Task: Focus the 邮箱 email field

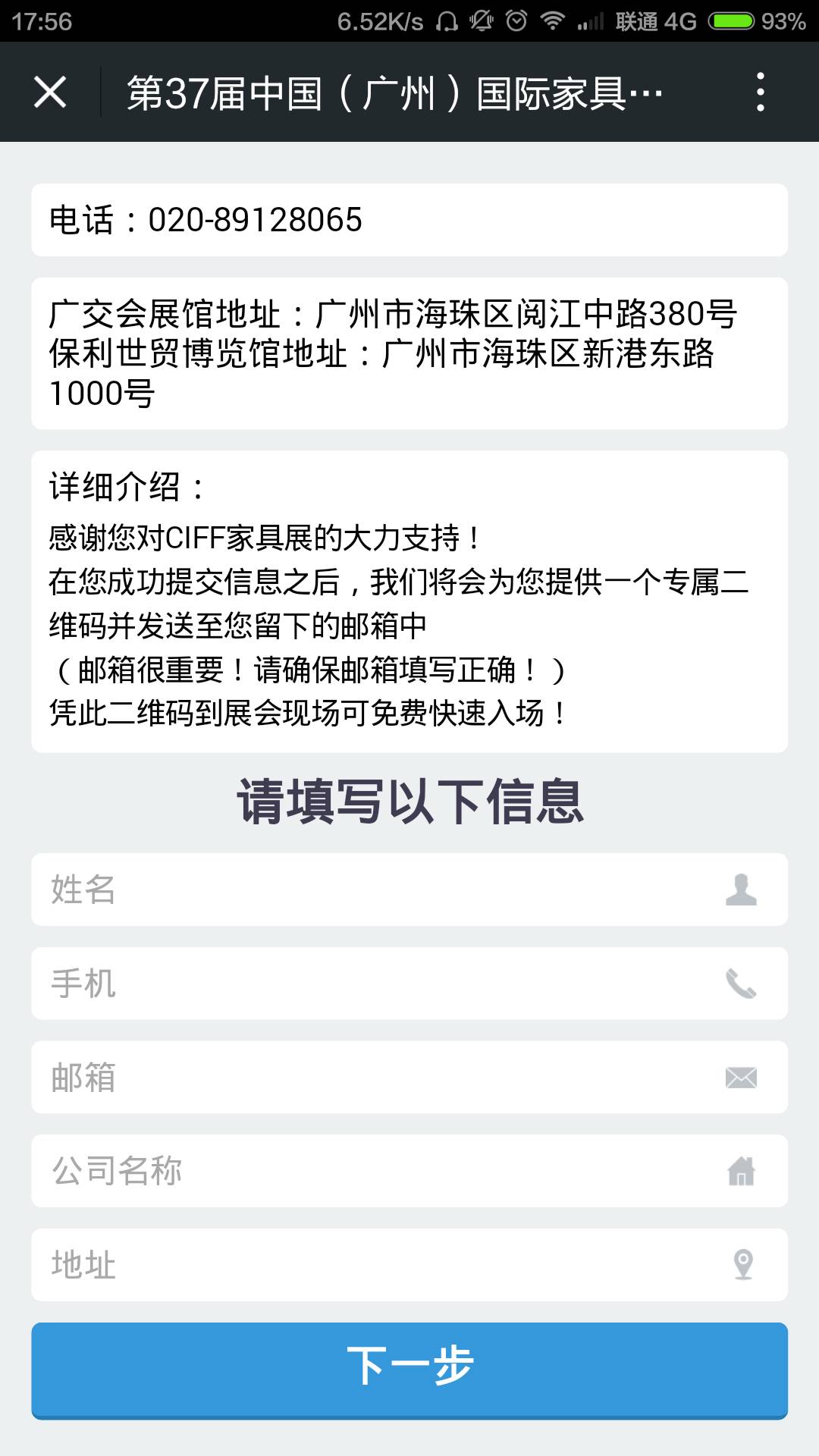Action: click(x=409, y=1078)
